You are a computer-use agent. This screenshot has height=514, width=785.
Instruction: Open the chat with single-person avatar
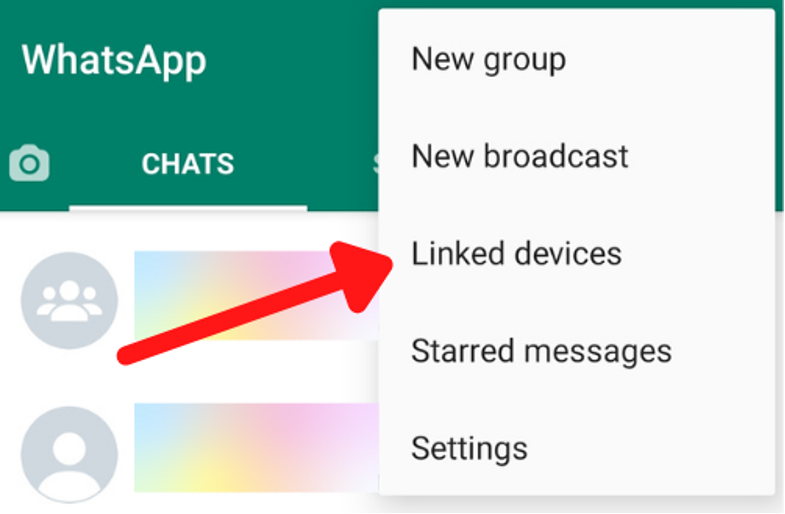point(200,452)
